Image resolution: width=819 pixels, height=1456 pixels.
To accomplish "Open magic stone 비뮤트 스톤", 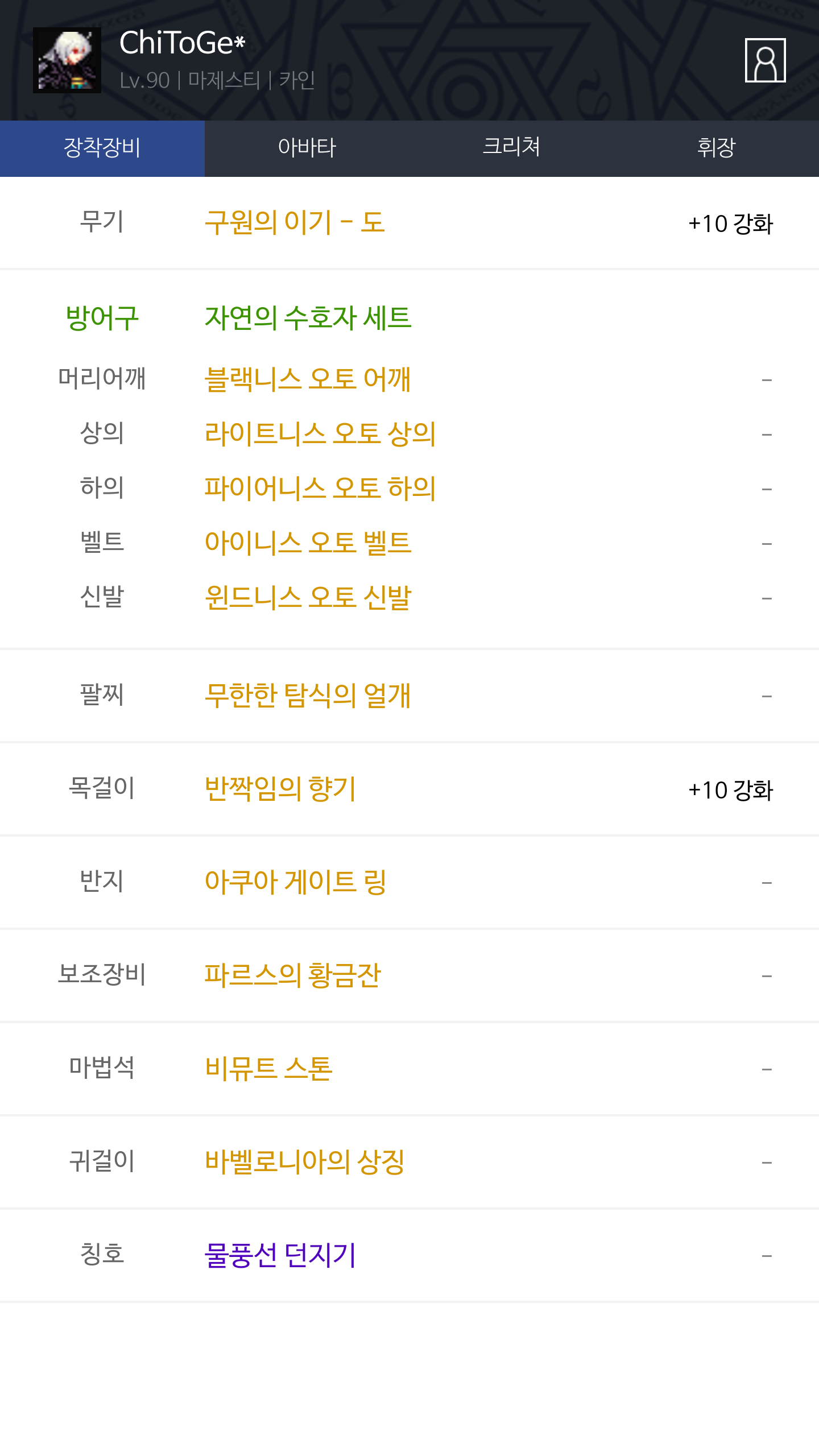I will [x=268, y=1068].
